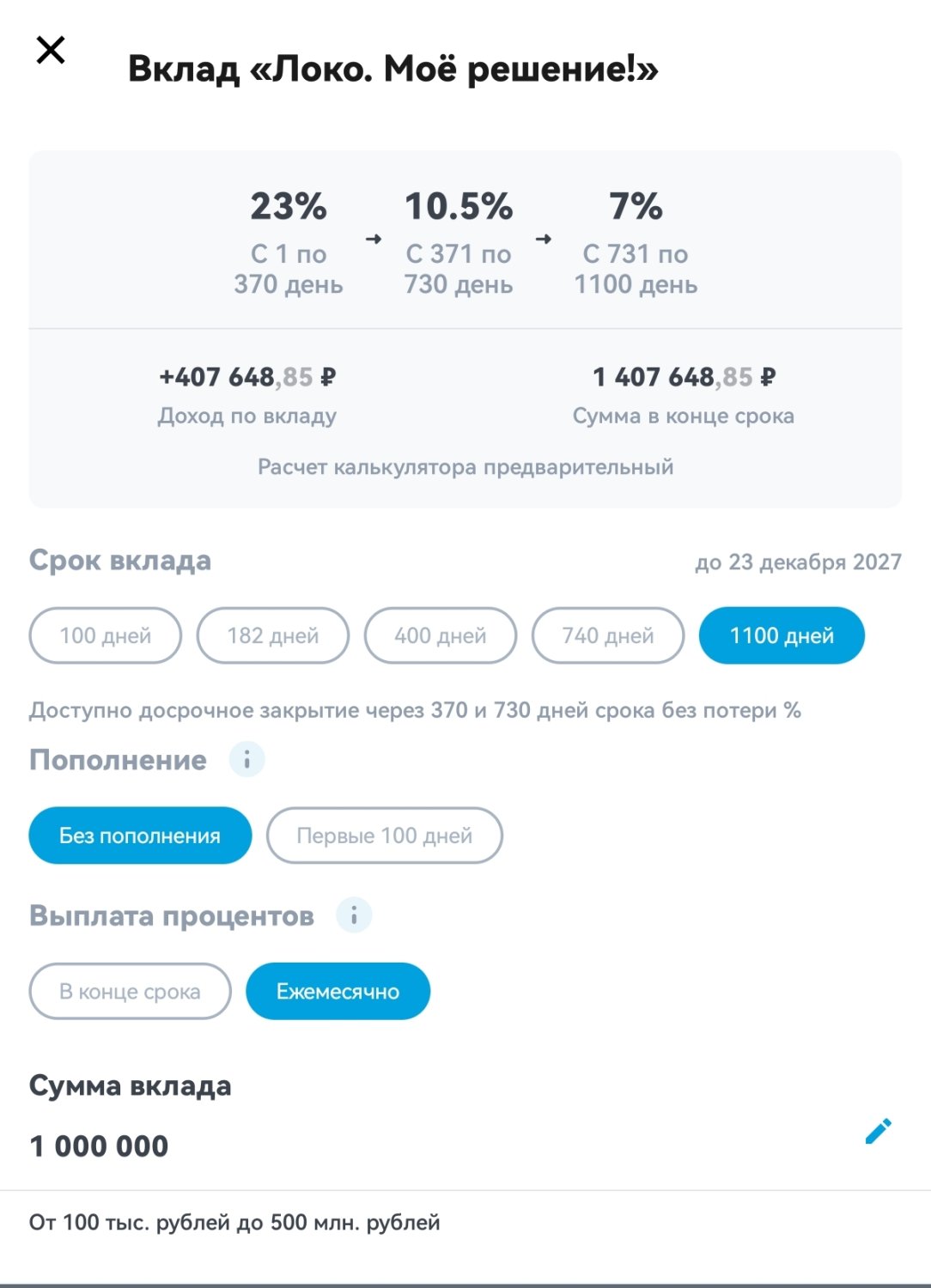This screenshot has width=931, height=1288.
Task: Switch term to 740 дней
Action: (607, 635)
